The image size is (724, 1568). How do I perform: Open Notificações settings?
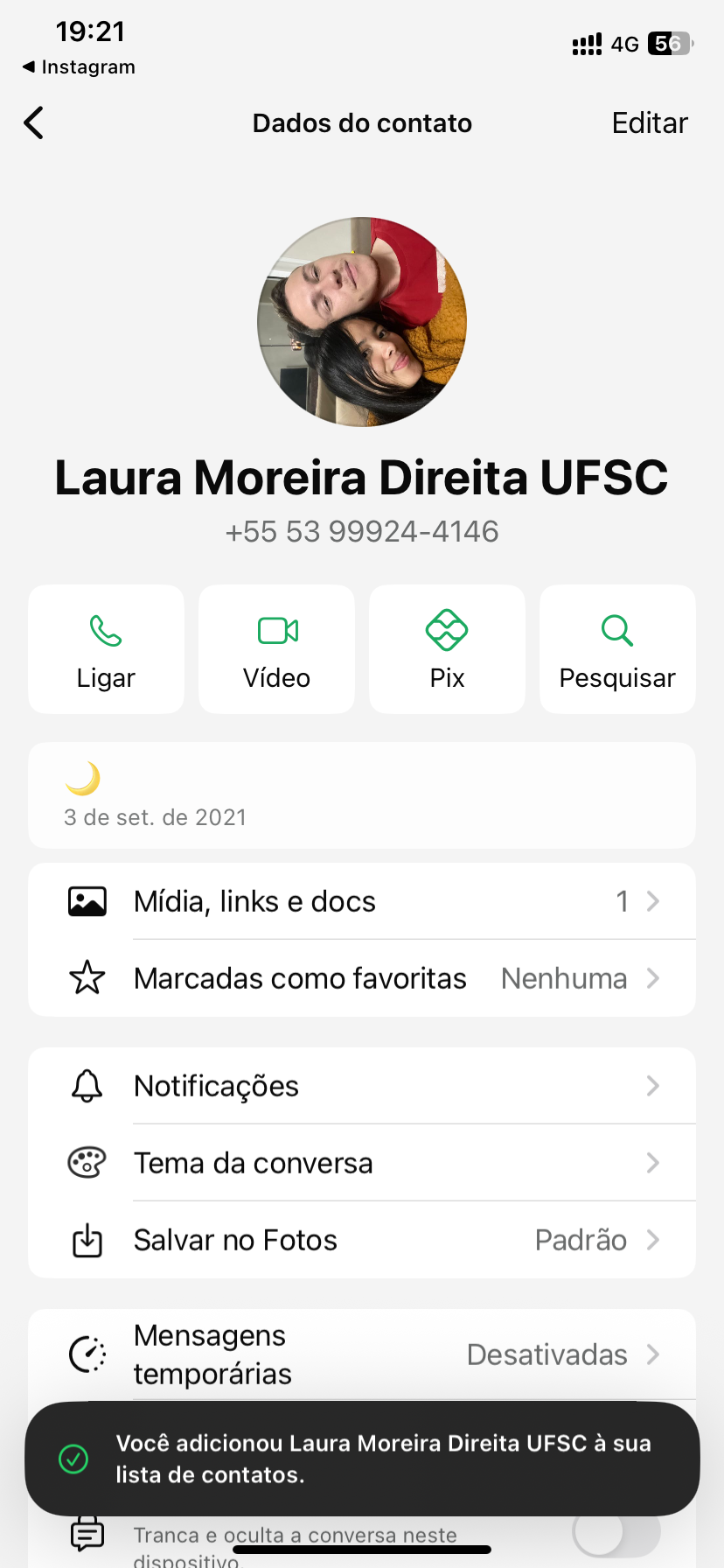[x=362, y=1086]
